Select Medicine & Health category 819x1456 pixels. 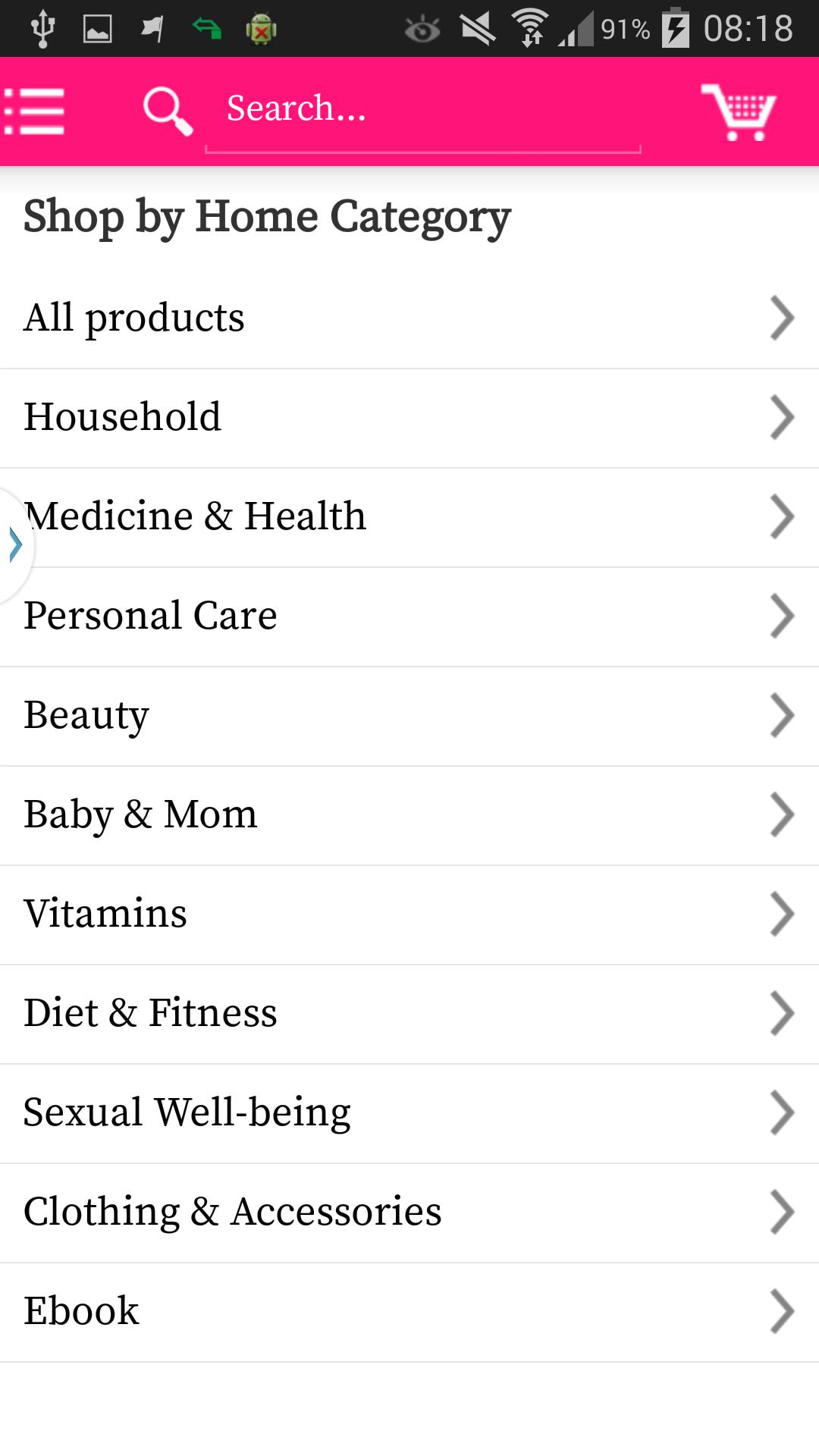pos(409,516)
